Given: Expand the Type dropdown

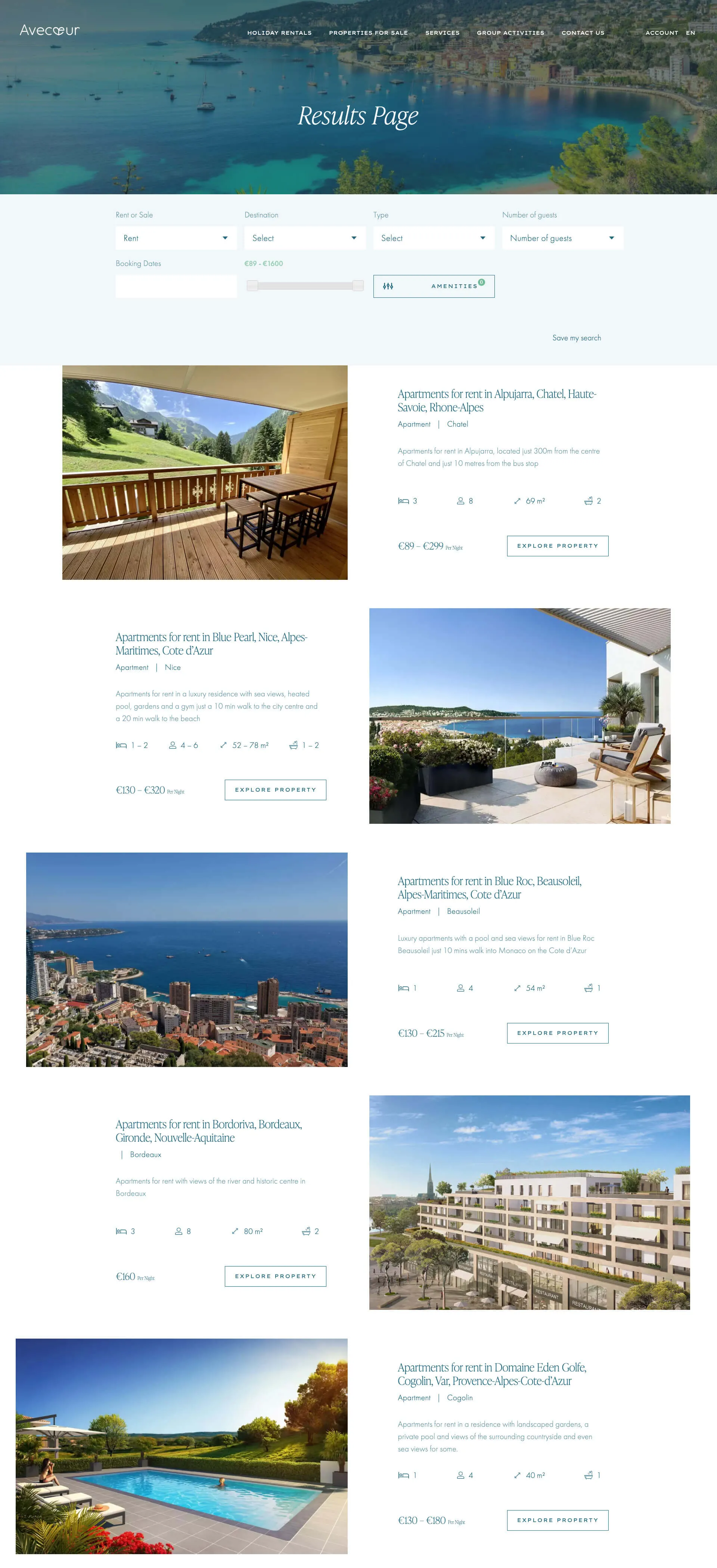Looking at the screenshot, I should pos(433,238).
